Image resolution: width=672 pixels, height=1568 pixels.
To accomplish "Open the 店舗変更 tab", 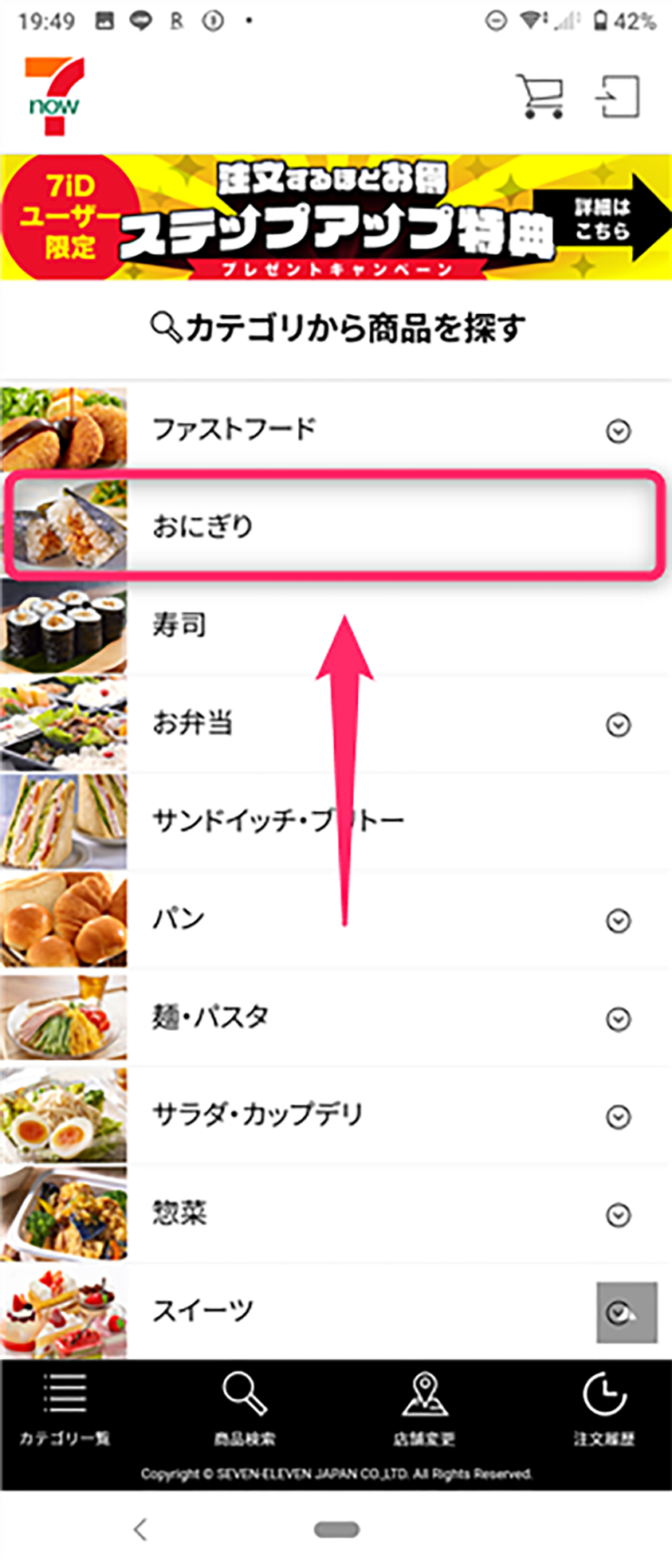I will click(x=424, y=1409).
